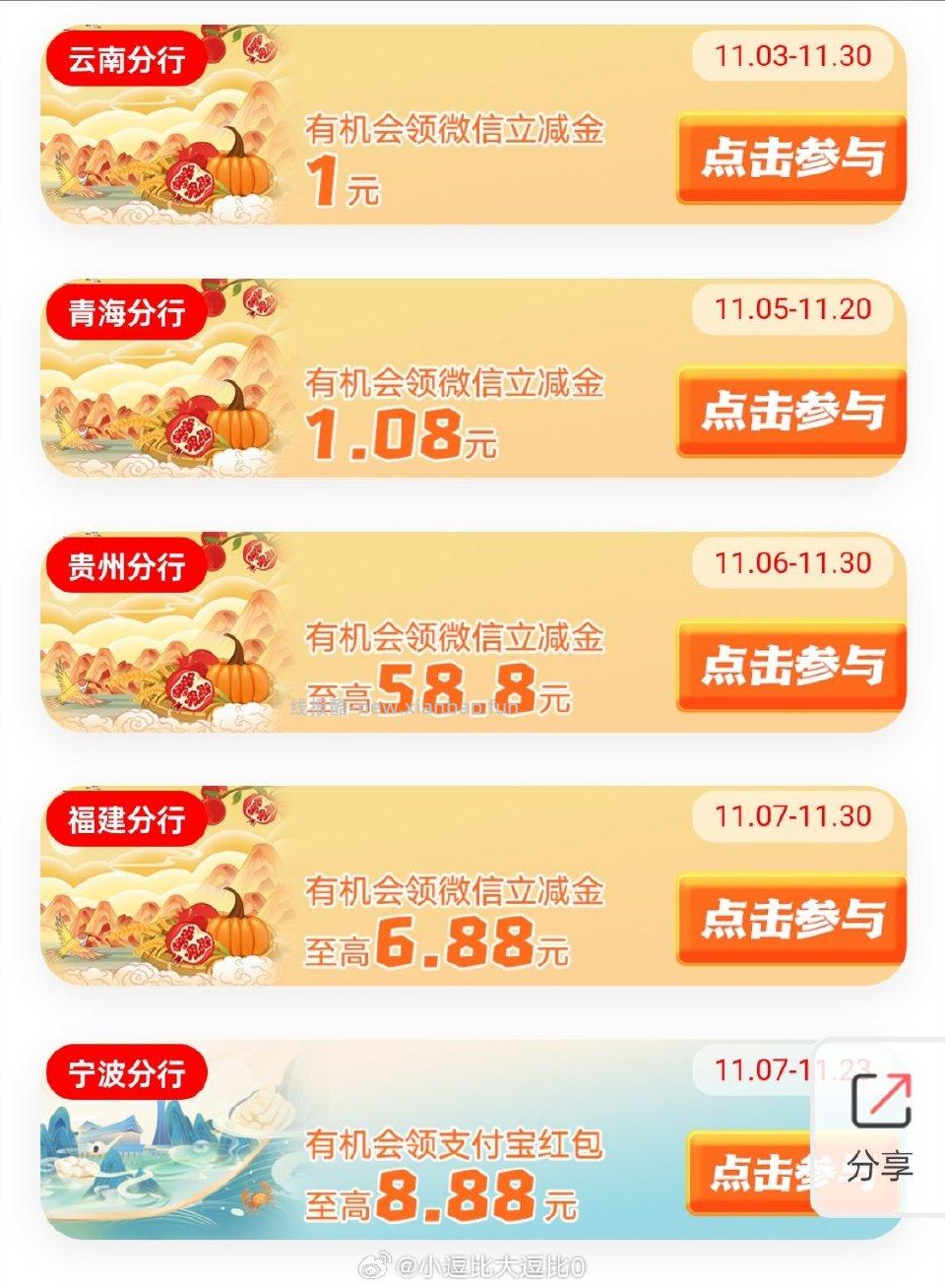This screenshot has width=945, height=1288.
Task: Tap the 11.05-11.20 date label
Action: (793, 310)
